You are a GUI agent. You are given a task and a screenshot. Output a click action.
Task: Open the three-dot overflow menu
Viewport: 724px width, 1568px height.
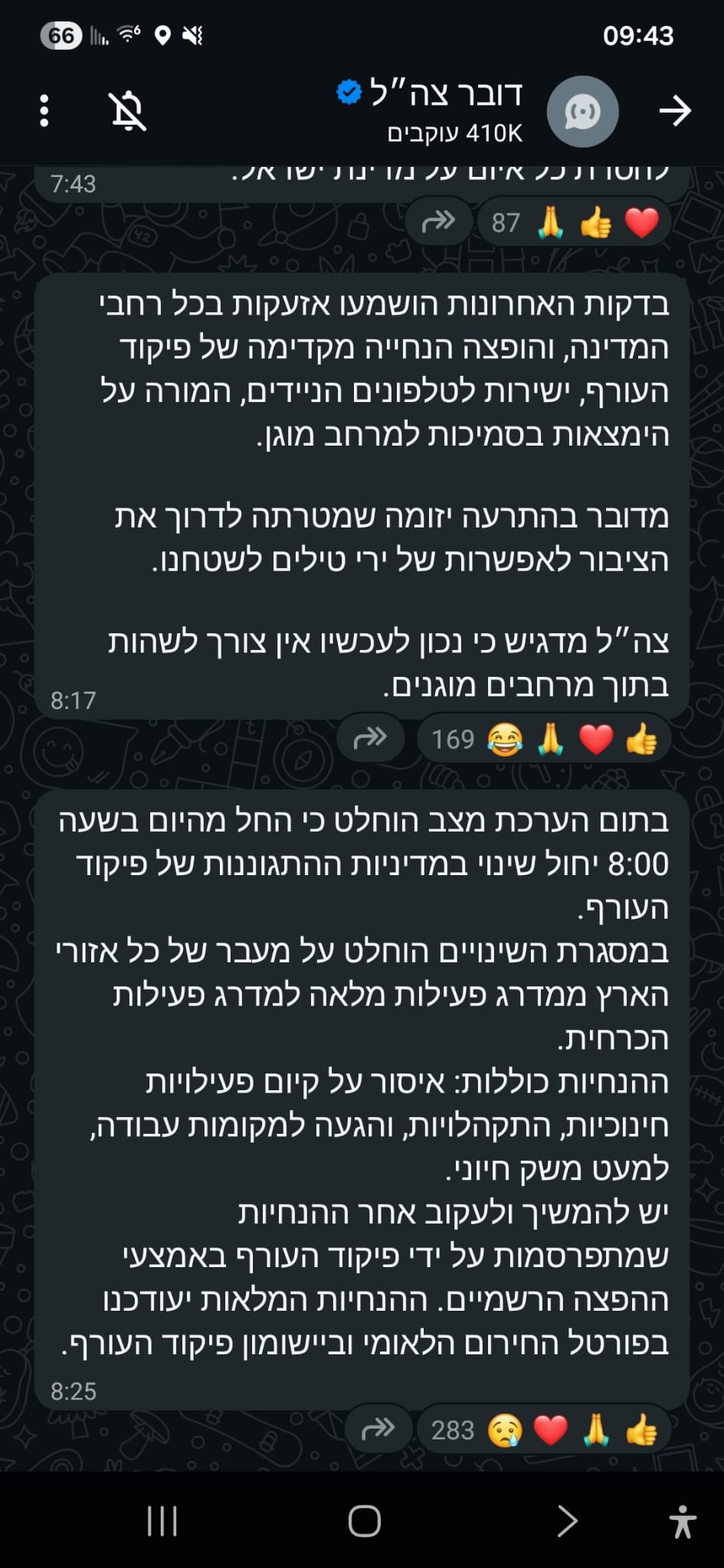[x=44, y=112]
